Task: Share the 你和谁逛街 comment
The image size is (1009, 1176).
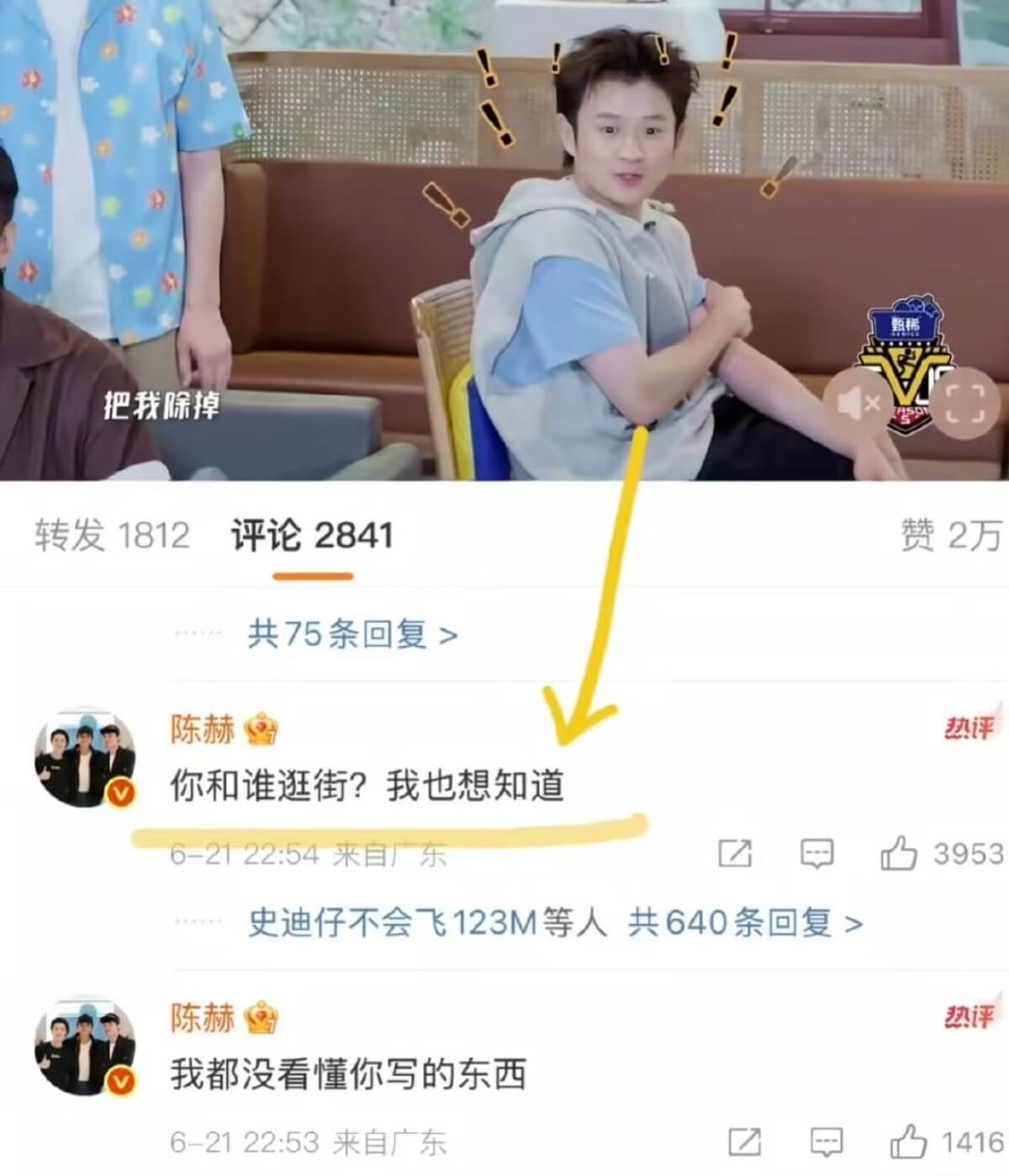Action: tap(735, 854)
